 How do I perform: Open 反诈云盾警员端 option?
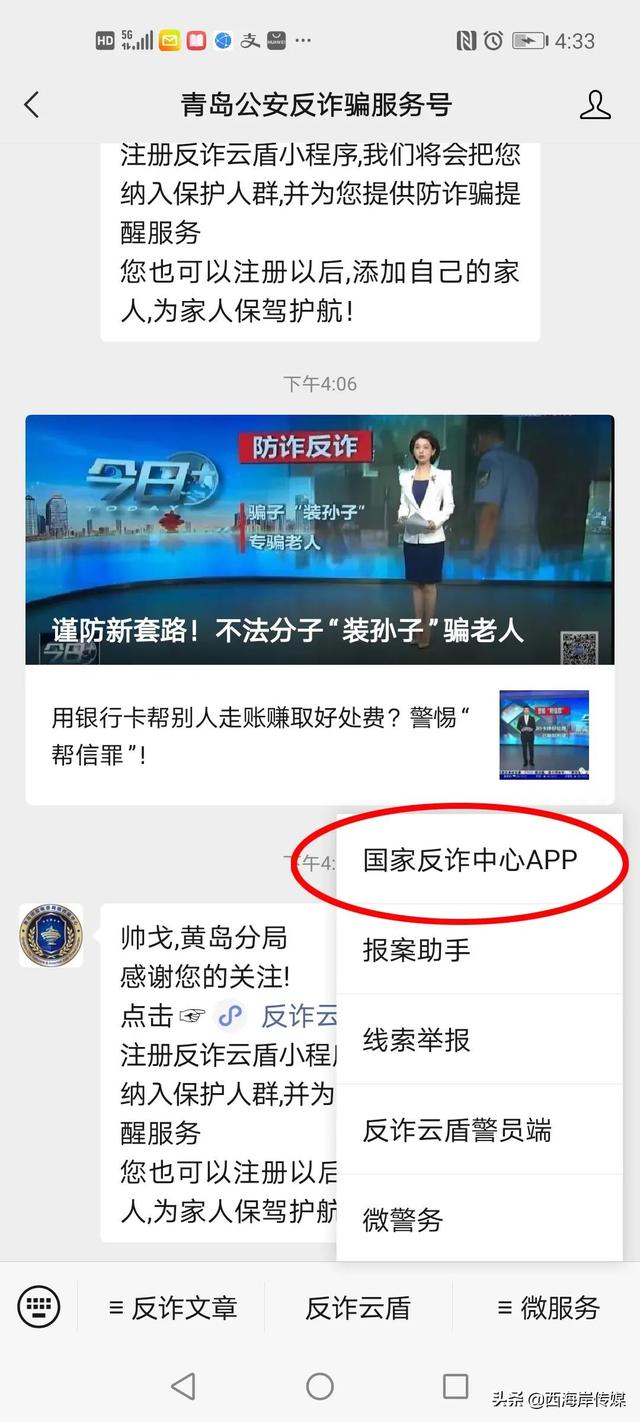(x=480, y=1130)
